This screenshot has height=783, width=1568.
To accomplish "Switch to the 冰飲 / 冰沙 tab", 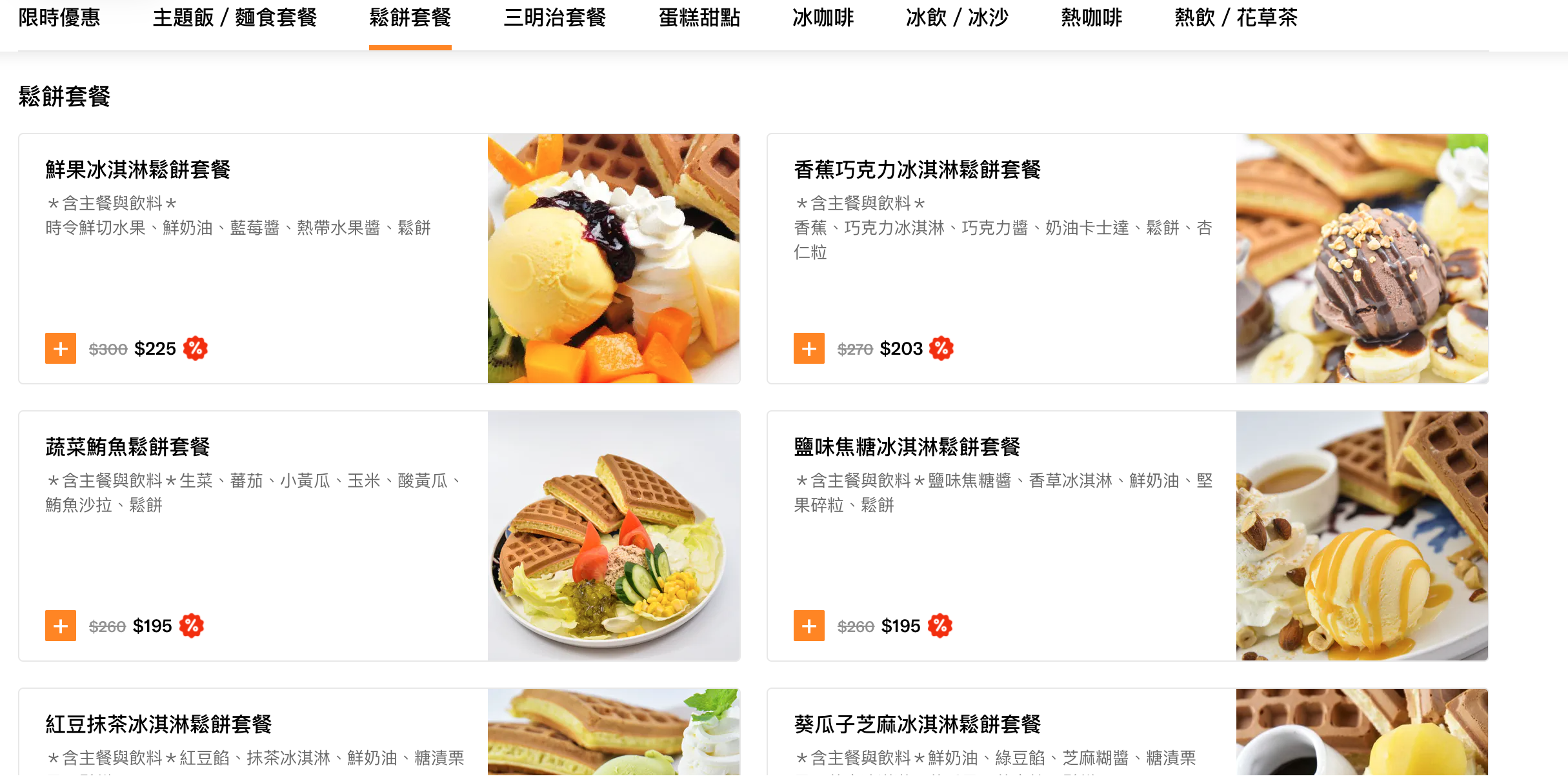I will pos(957,18).
